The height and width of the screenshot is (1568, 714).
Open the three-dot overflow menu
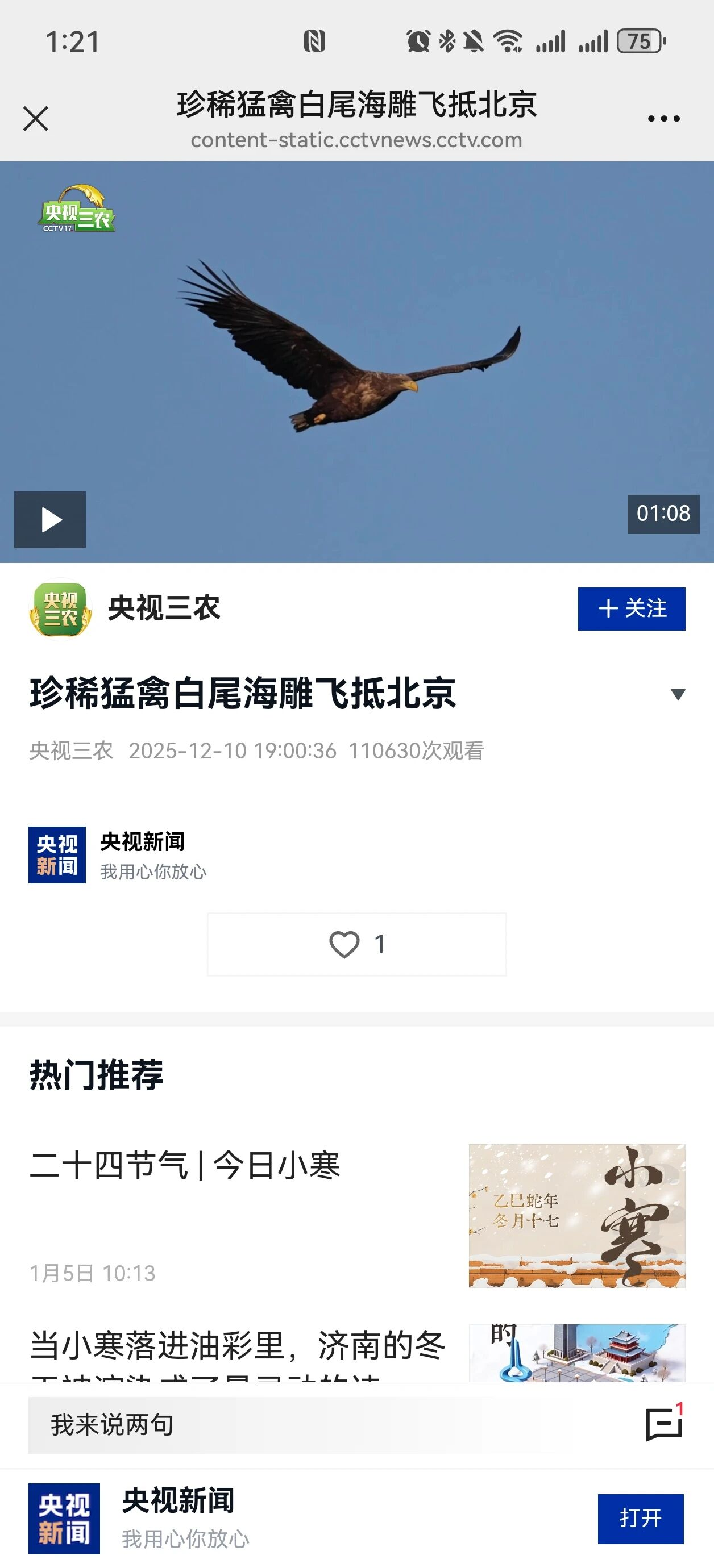663,119
